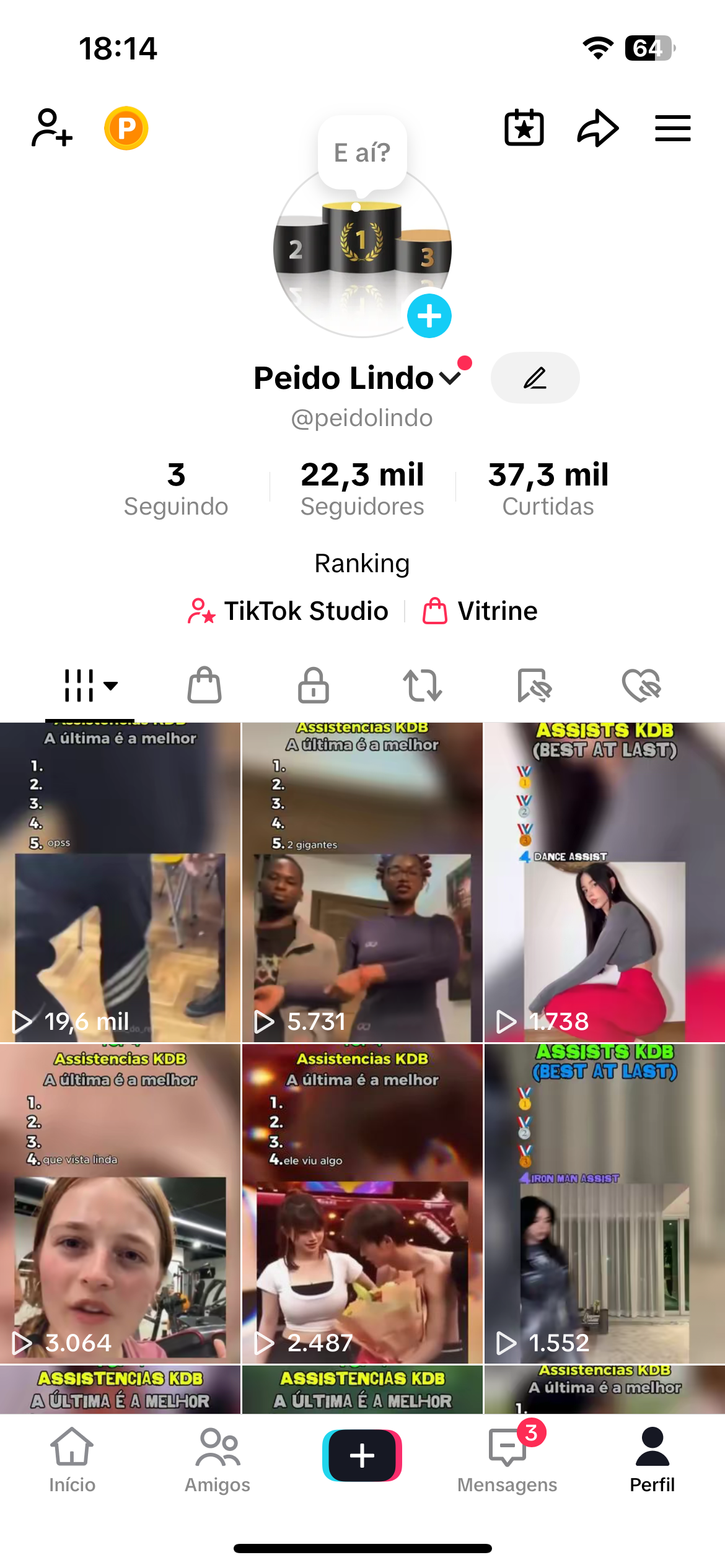The image size is (725, 1568).
Task: Edit profile with the pencil button
Action: point(535,378)
